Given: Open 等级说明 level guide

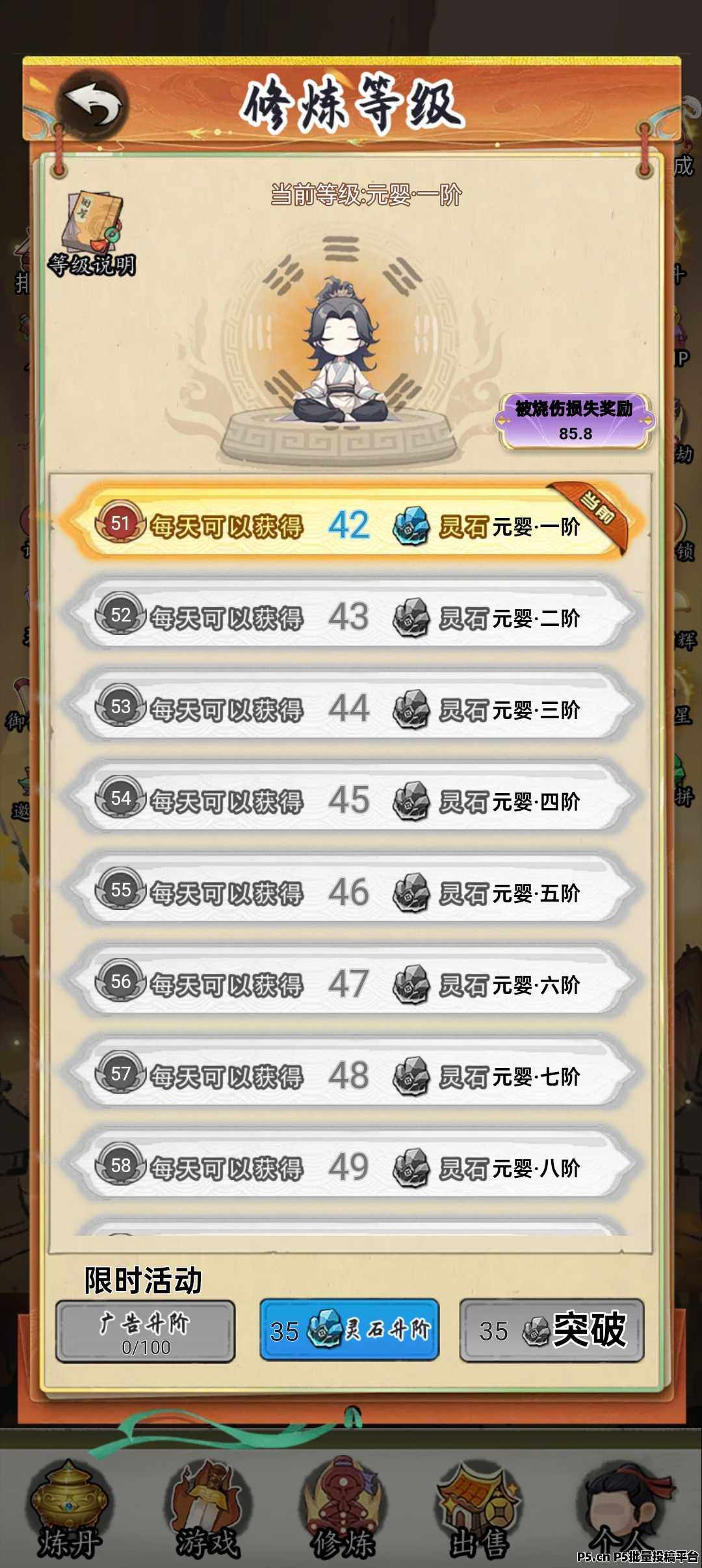Looking at the screenshot, I should click(91, 235).
